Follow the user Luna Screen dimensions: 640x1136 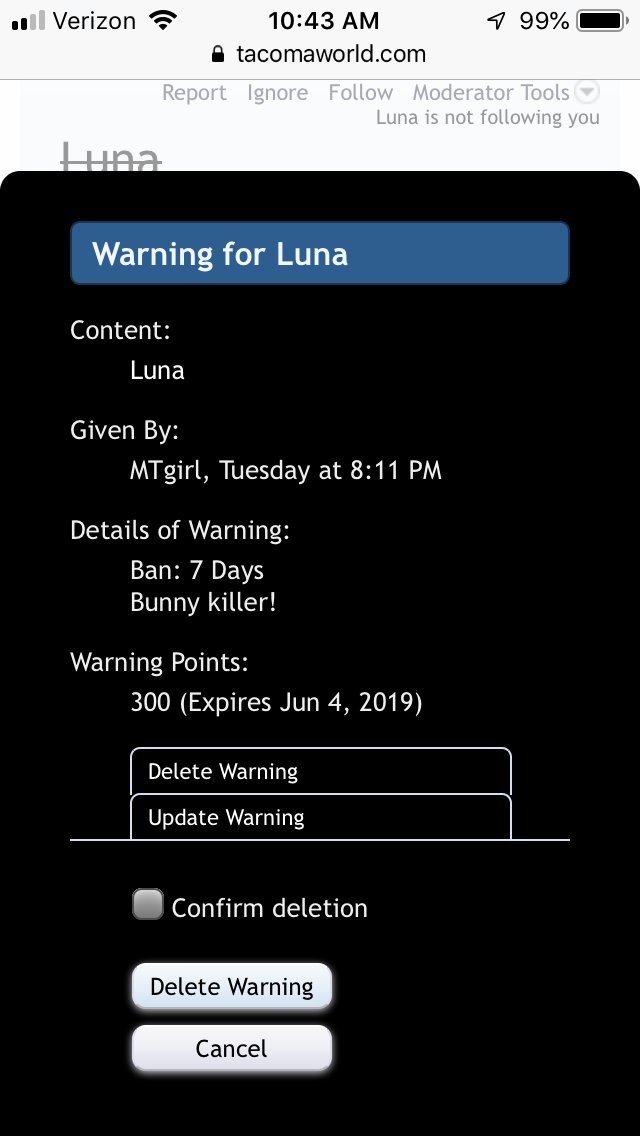361,93
